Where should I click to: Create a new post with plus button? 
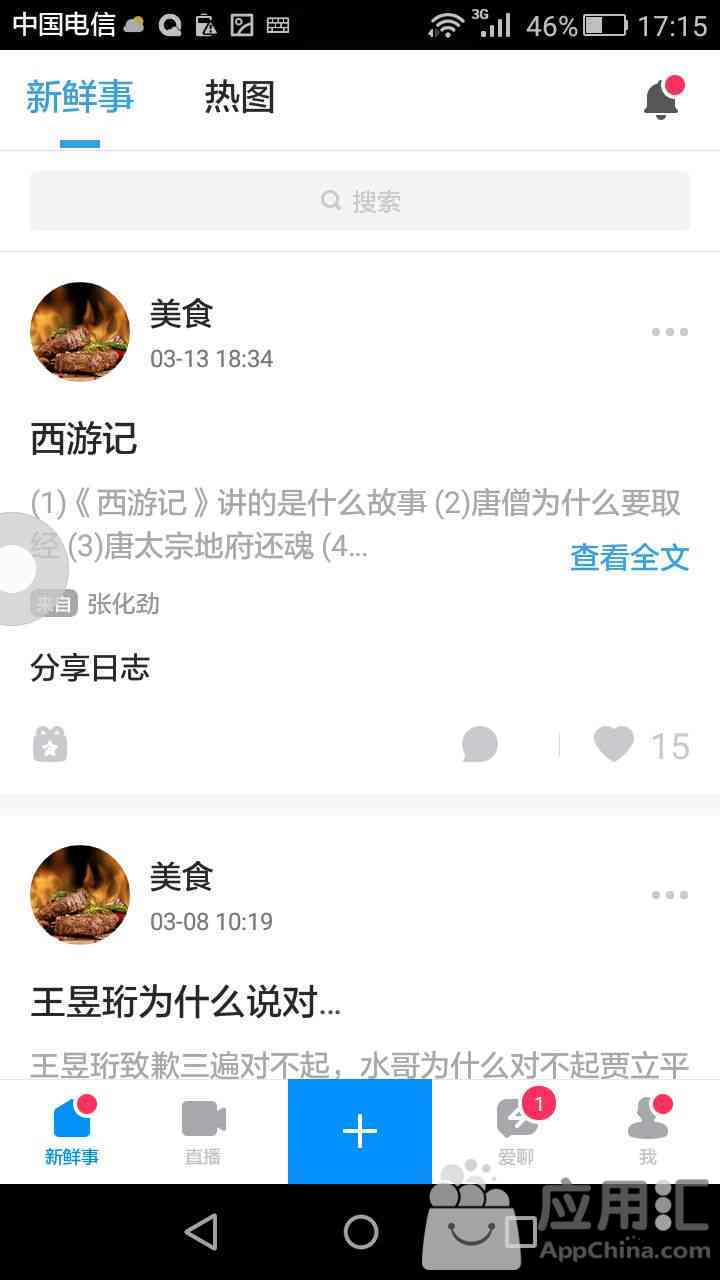[360, 1132]
